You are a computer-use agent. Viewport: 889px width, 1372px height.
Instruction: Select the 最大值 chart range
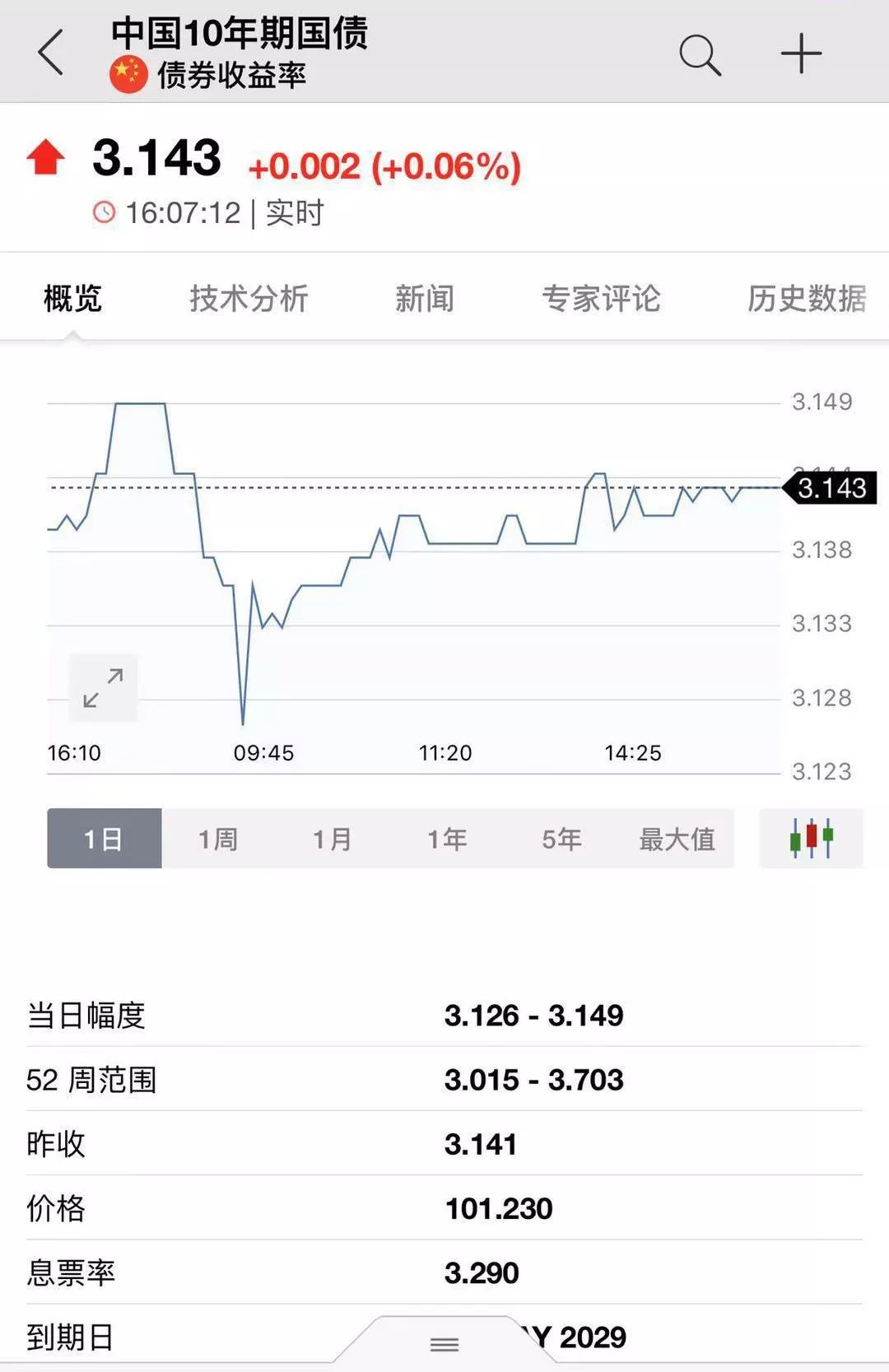click(677, 839)
